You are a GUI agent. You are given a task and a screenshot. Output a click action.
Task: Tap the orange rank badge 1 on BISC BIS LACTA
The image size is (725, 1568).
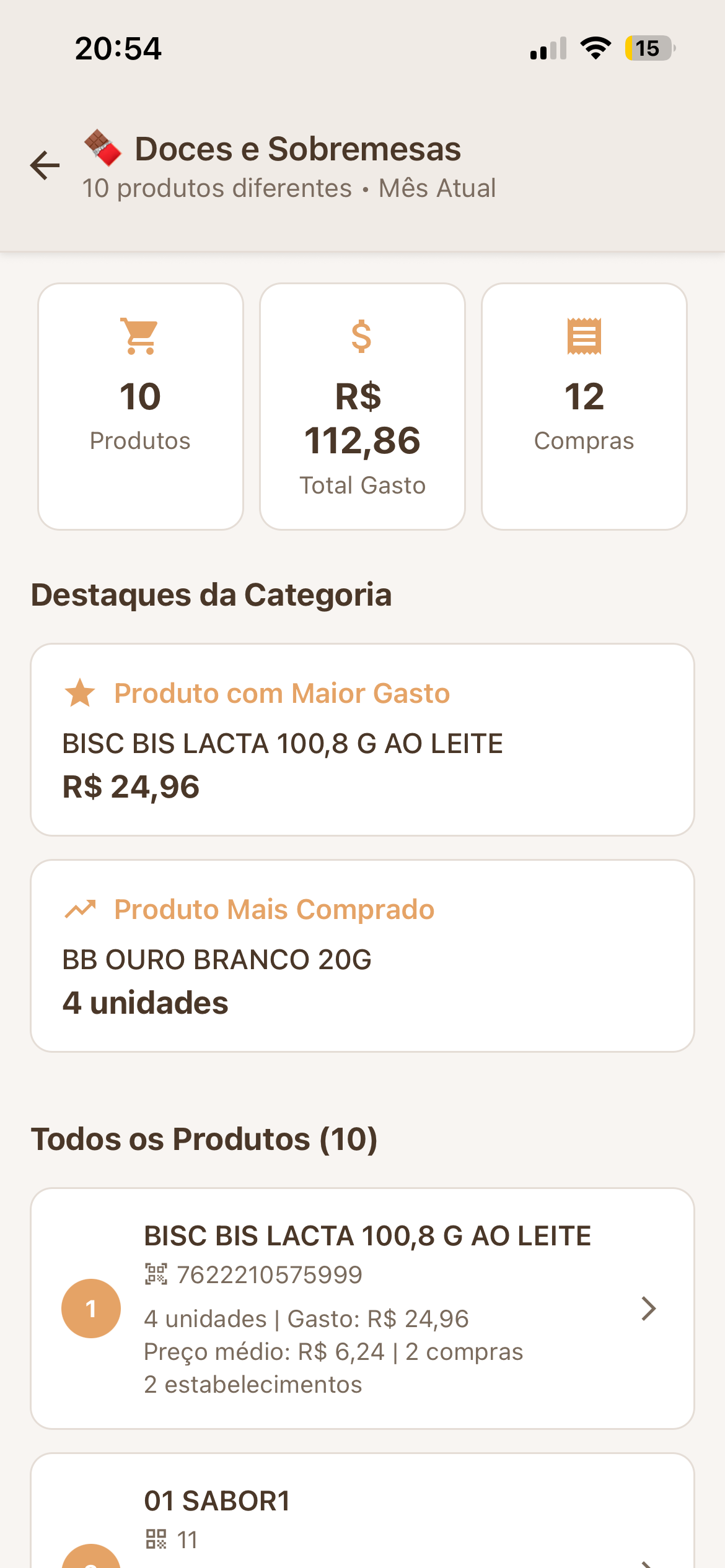tap(91, 1308)
